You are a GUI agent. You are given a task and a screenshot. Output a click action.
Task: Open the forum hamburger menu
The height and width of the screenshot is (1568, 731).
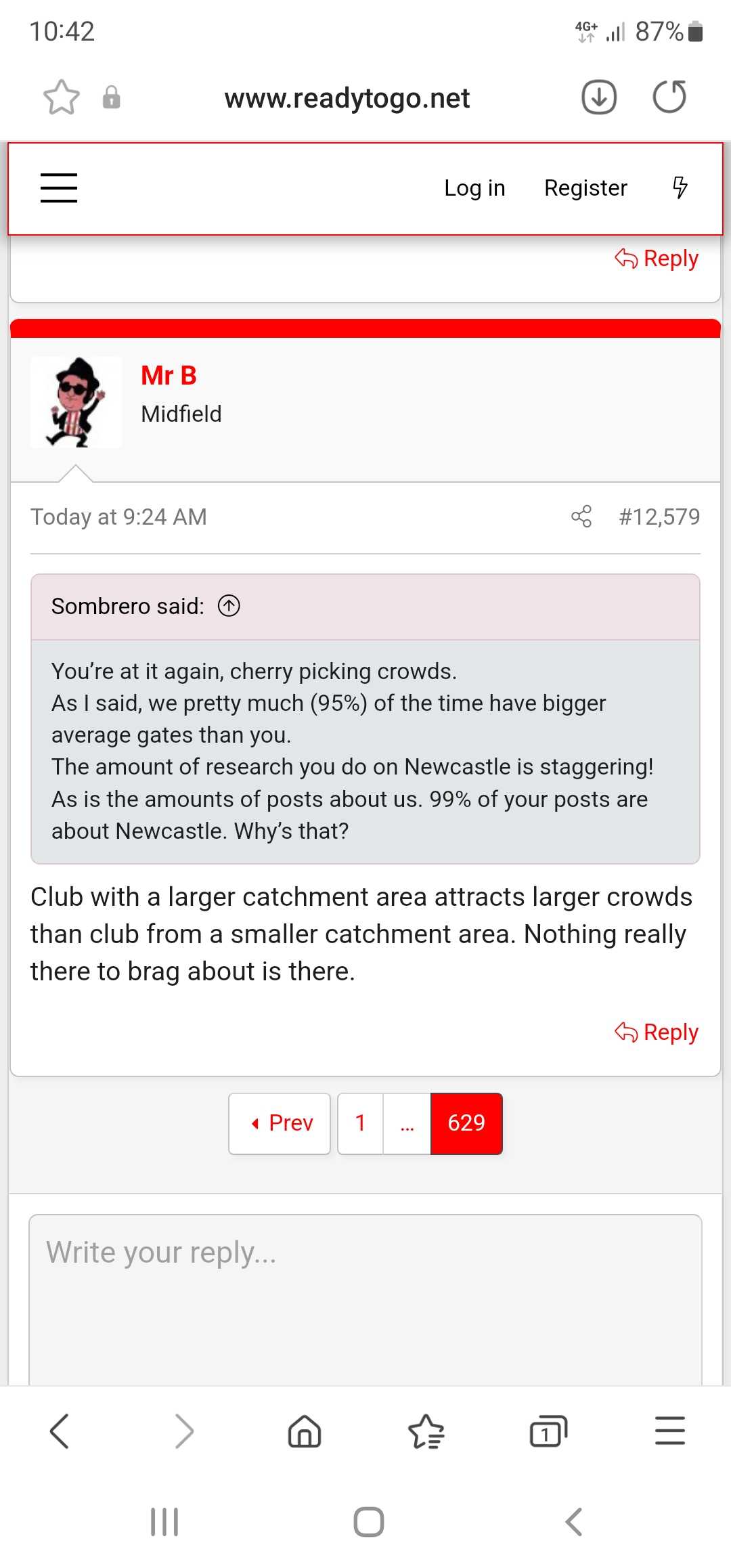(x=59, y=188)
